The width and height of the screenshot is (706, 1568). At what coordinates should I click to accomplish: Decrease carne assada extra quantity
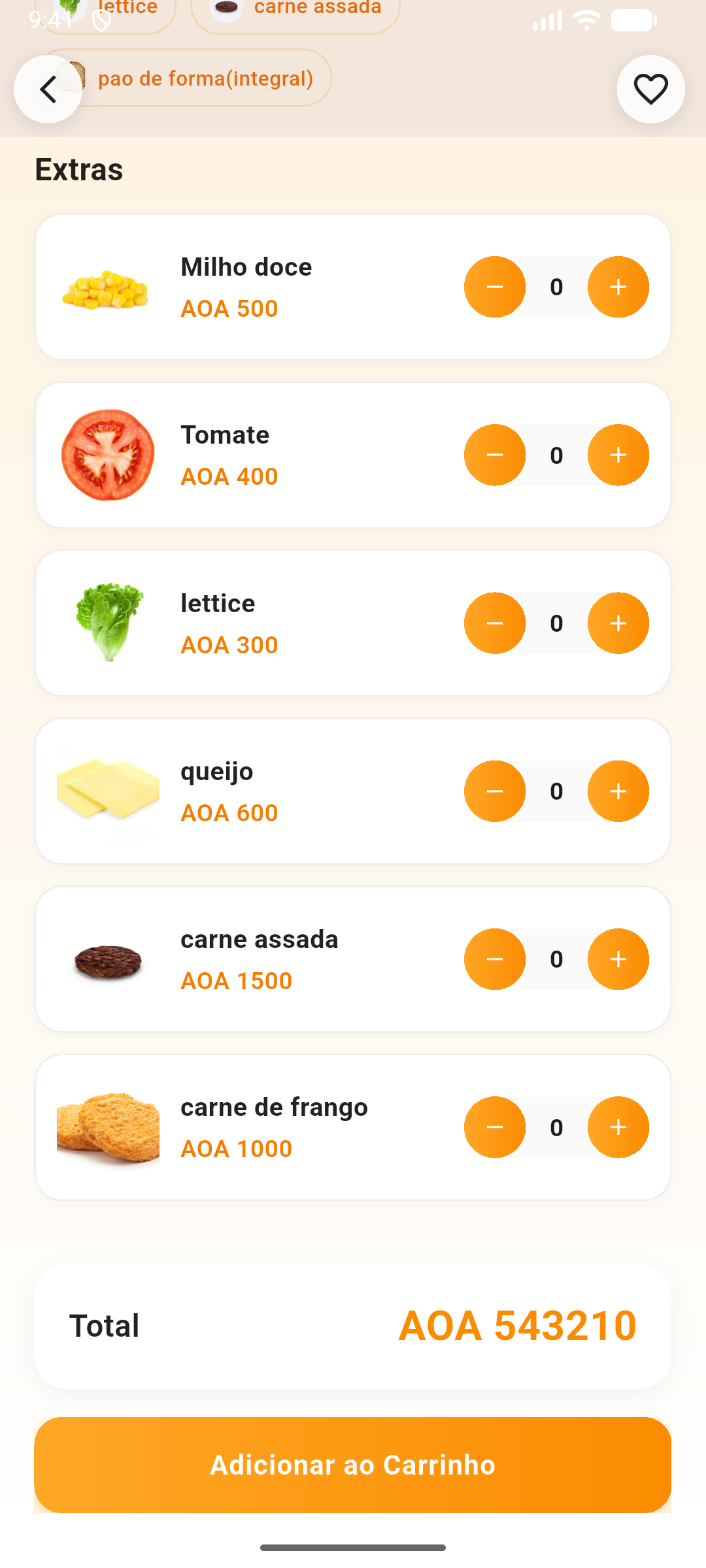click(x=495, y=959)
